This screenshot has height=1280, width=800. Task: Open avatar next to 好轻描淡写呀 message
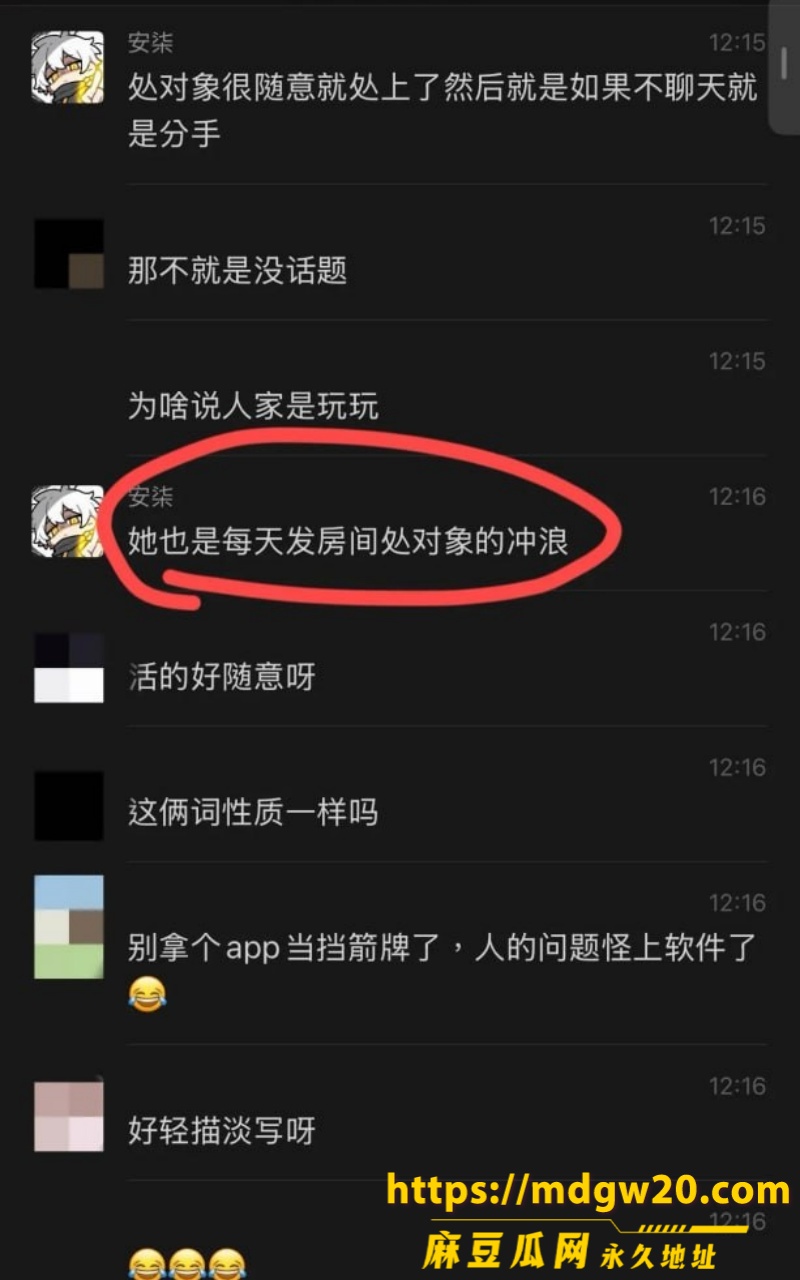pyautogui.click(x=69, y=1116)
